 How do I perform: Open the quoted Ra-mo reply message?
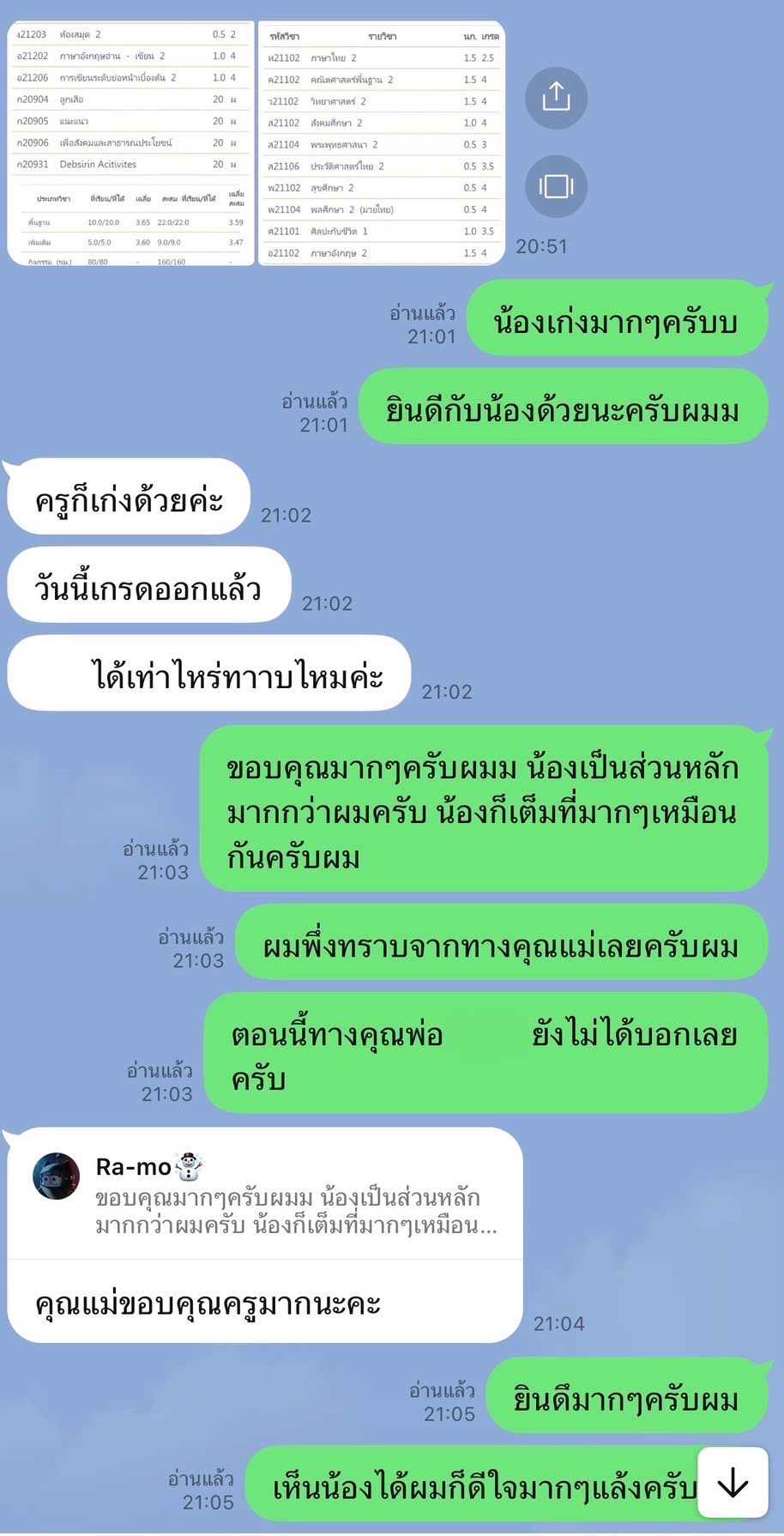pyautogui.click(x=266, y=1197)
